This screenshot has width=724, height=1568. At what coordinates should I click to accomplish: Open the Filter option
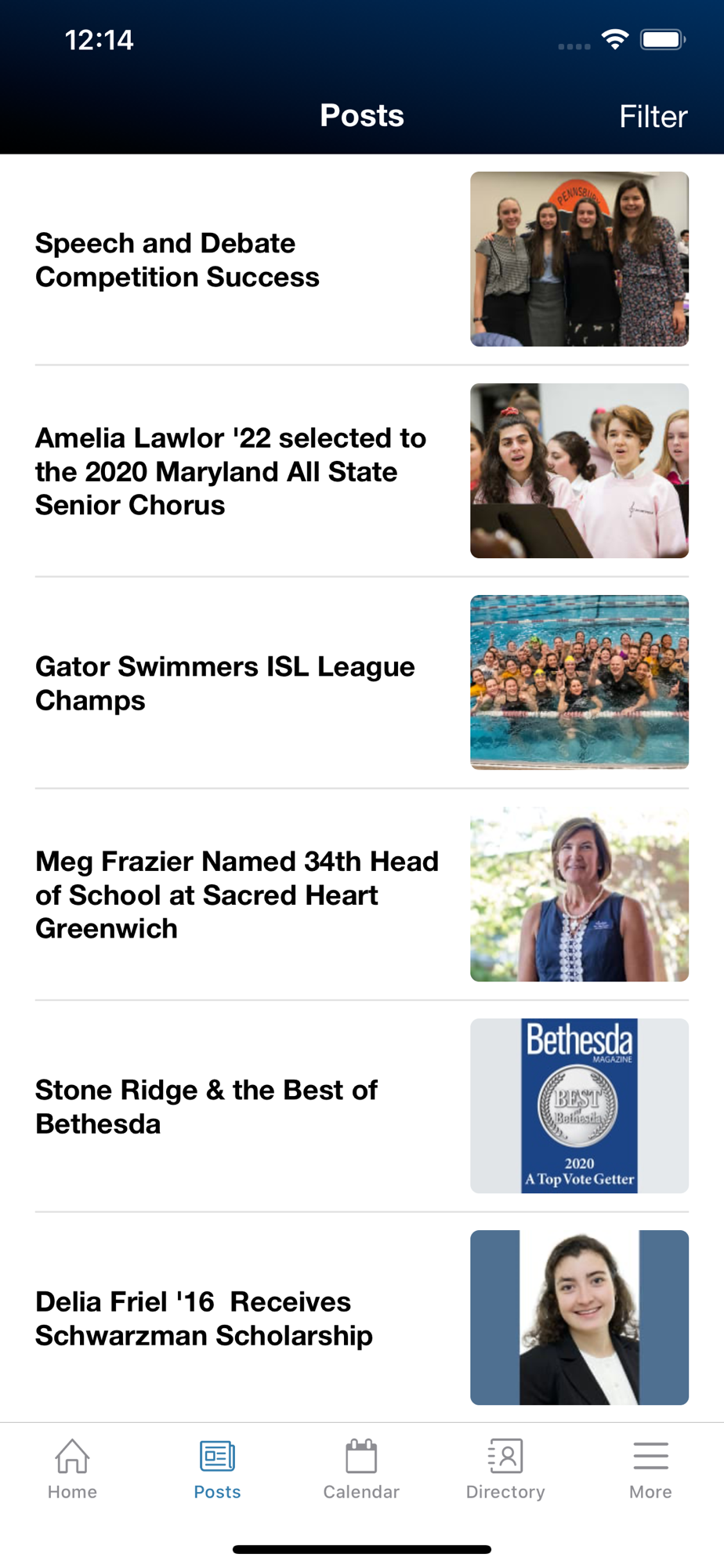pyautogui.click(x=653, y=117)
